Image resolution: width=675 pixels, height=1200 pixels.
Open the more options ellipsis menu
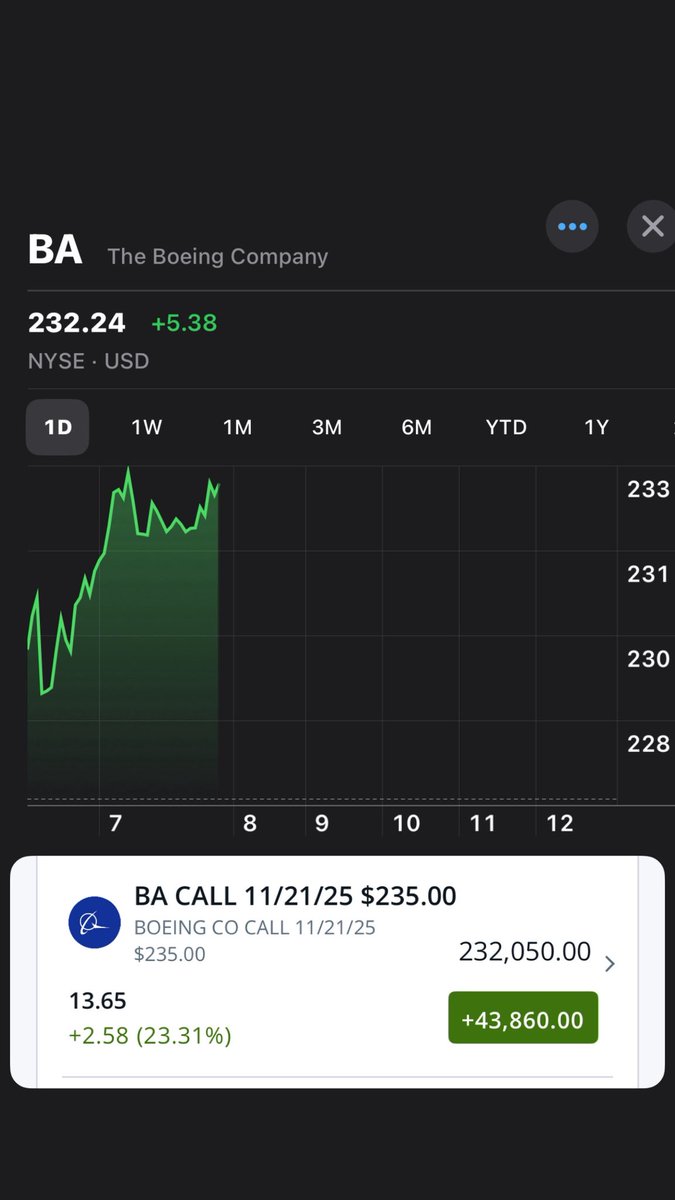tap(572, 226)
